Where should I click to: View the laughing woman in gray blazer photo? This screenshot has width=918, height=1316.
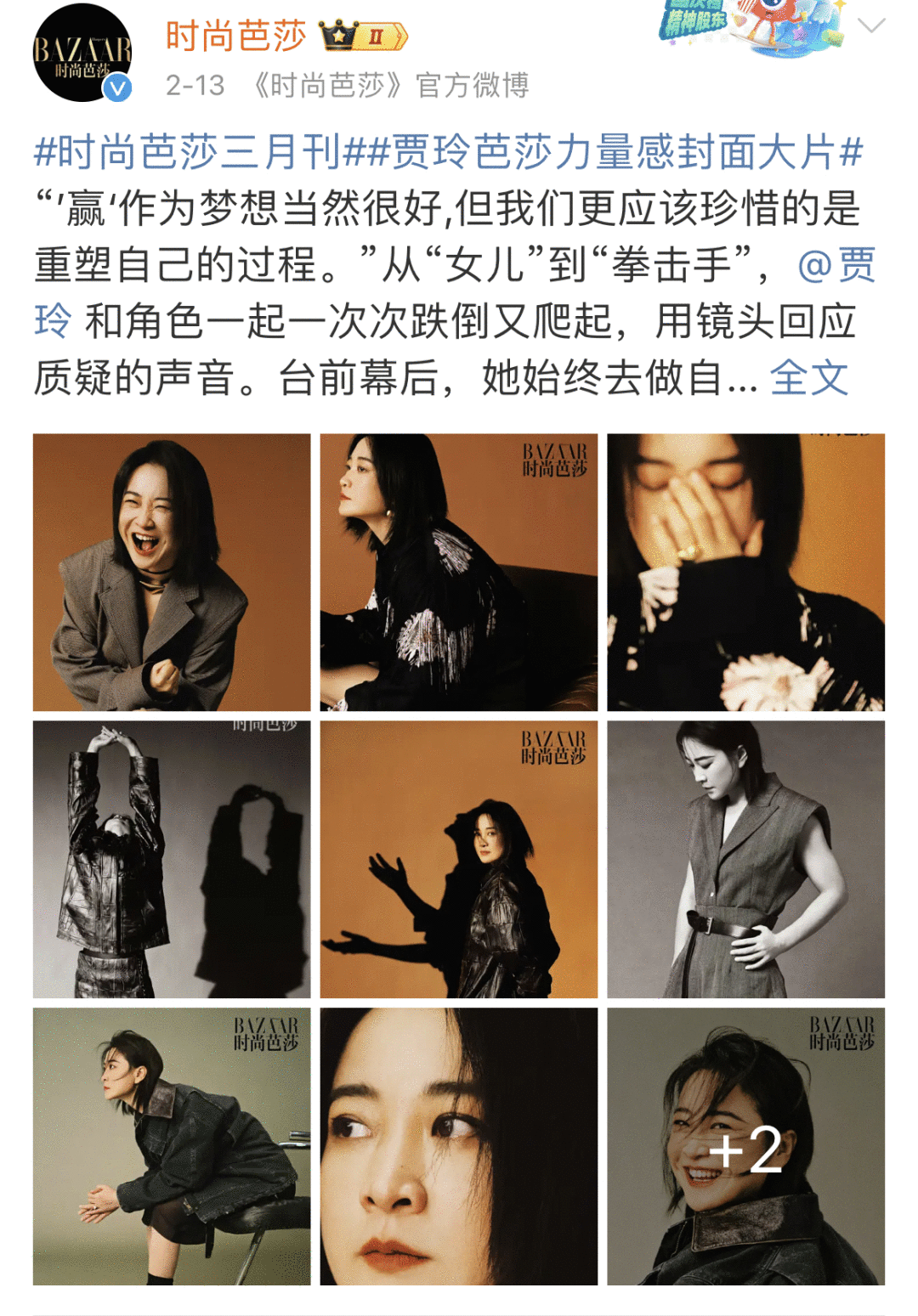click(172, 572)
